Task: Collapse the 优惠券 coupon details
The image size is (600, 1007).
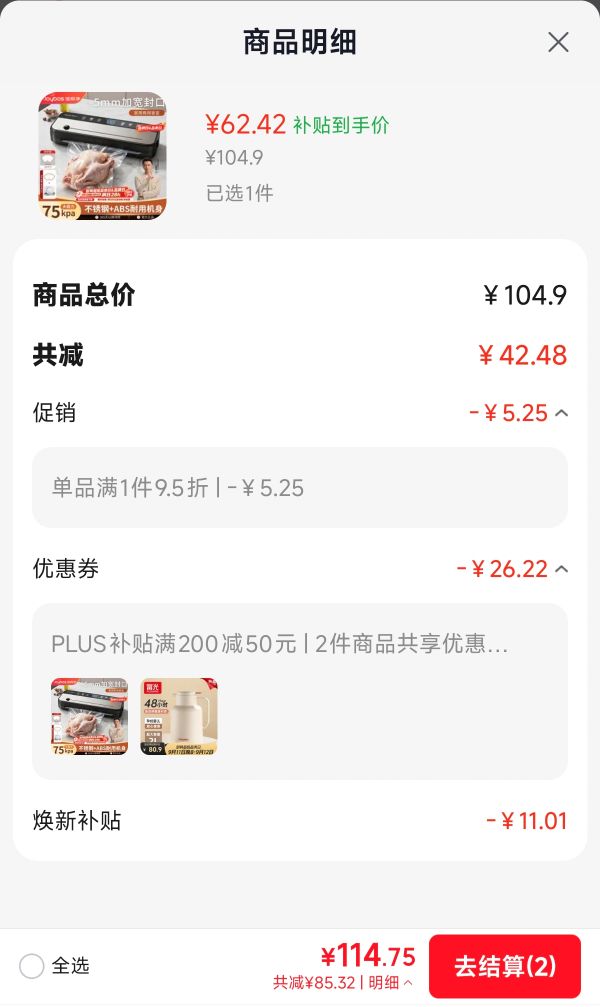Action: (561, 569)
